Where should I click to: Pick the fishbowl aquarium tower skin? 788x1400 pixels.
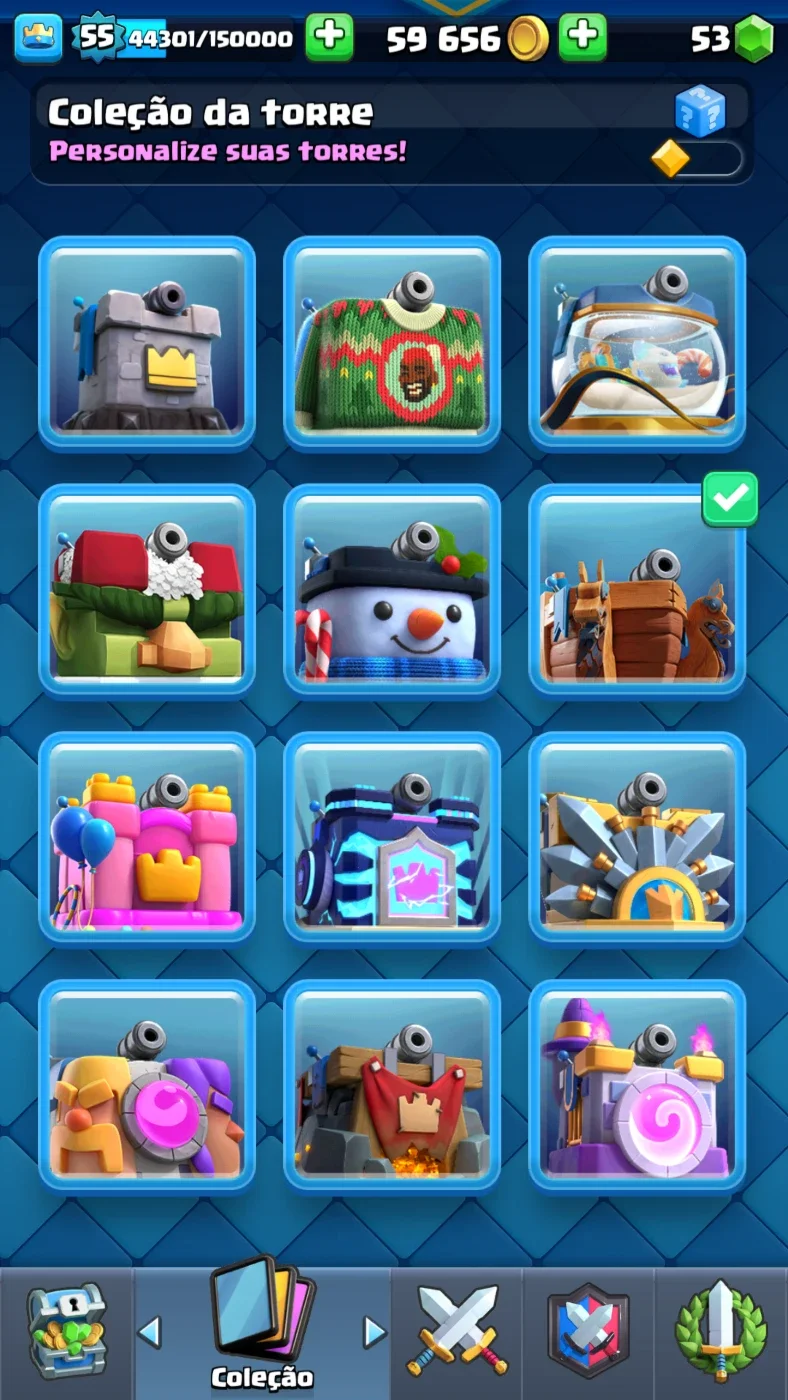click(637, 345)
